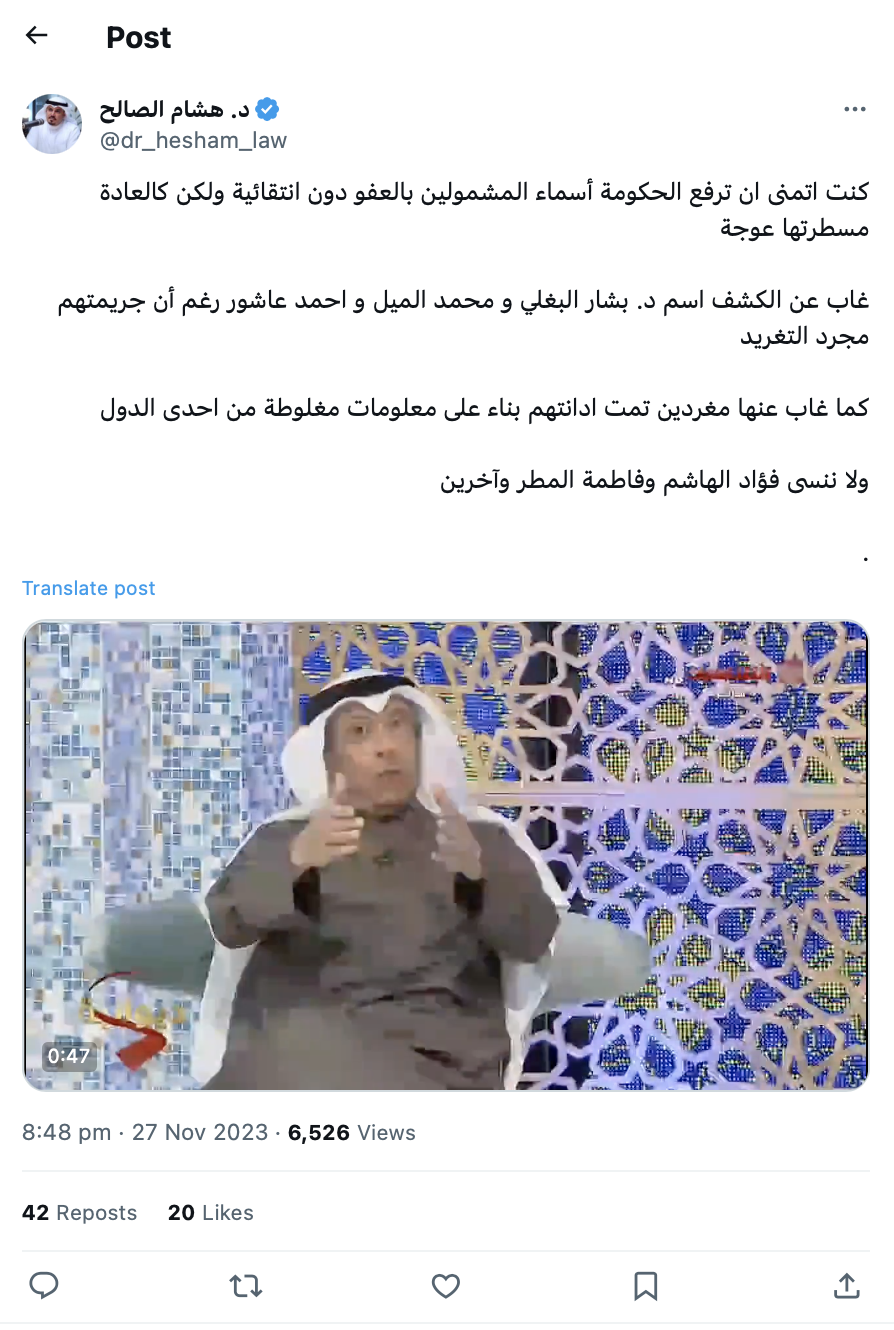This screenshot has height=1330, width=894.
Task: Like this post with the heart
Action: [x=445, y=1285]
